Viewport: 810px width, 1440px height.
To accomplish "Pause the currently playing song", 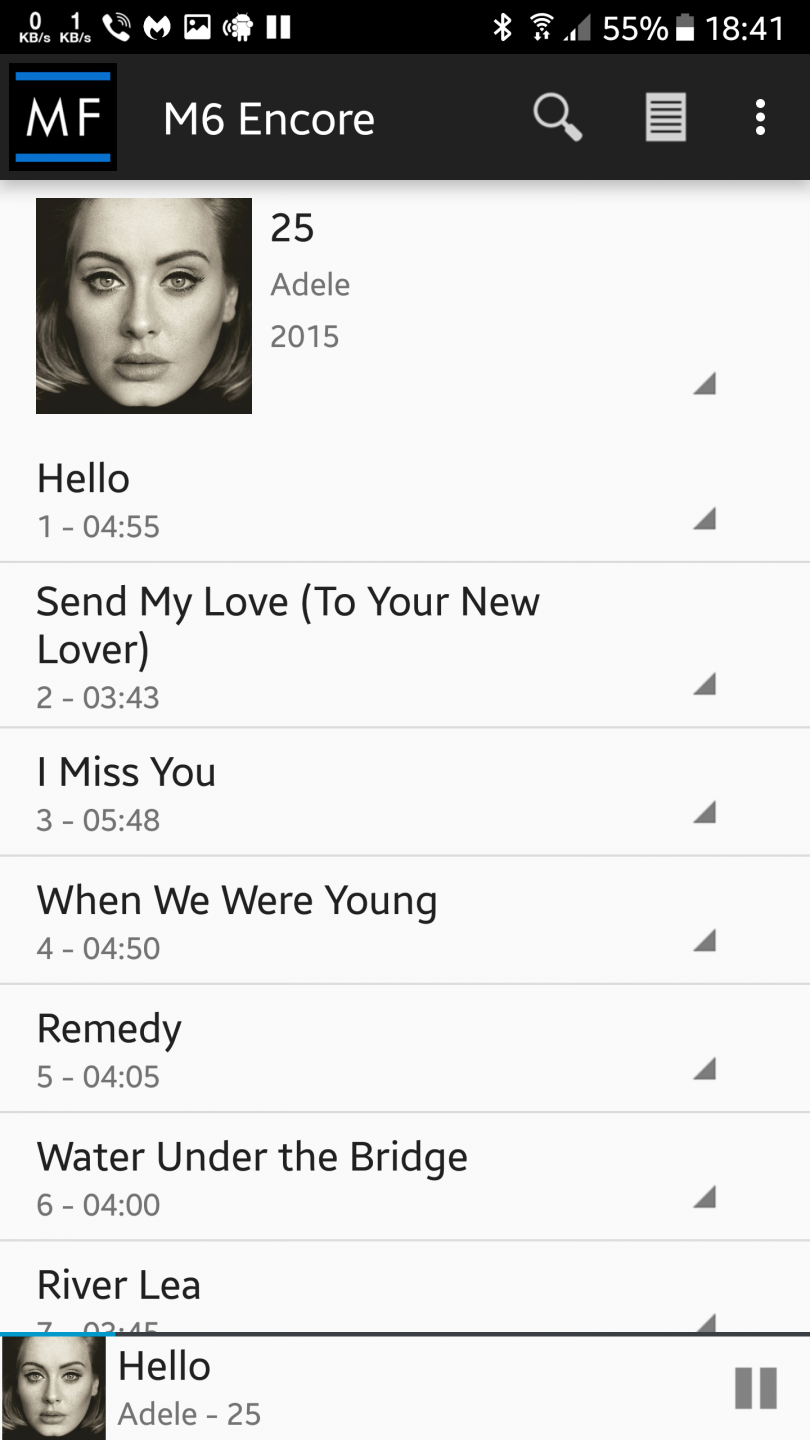I will 755,1388.
